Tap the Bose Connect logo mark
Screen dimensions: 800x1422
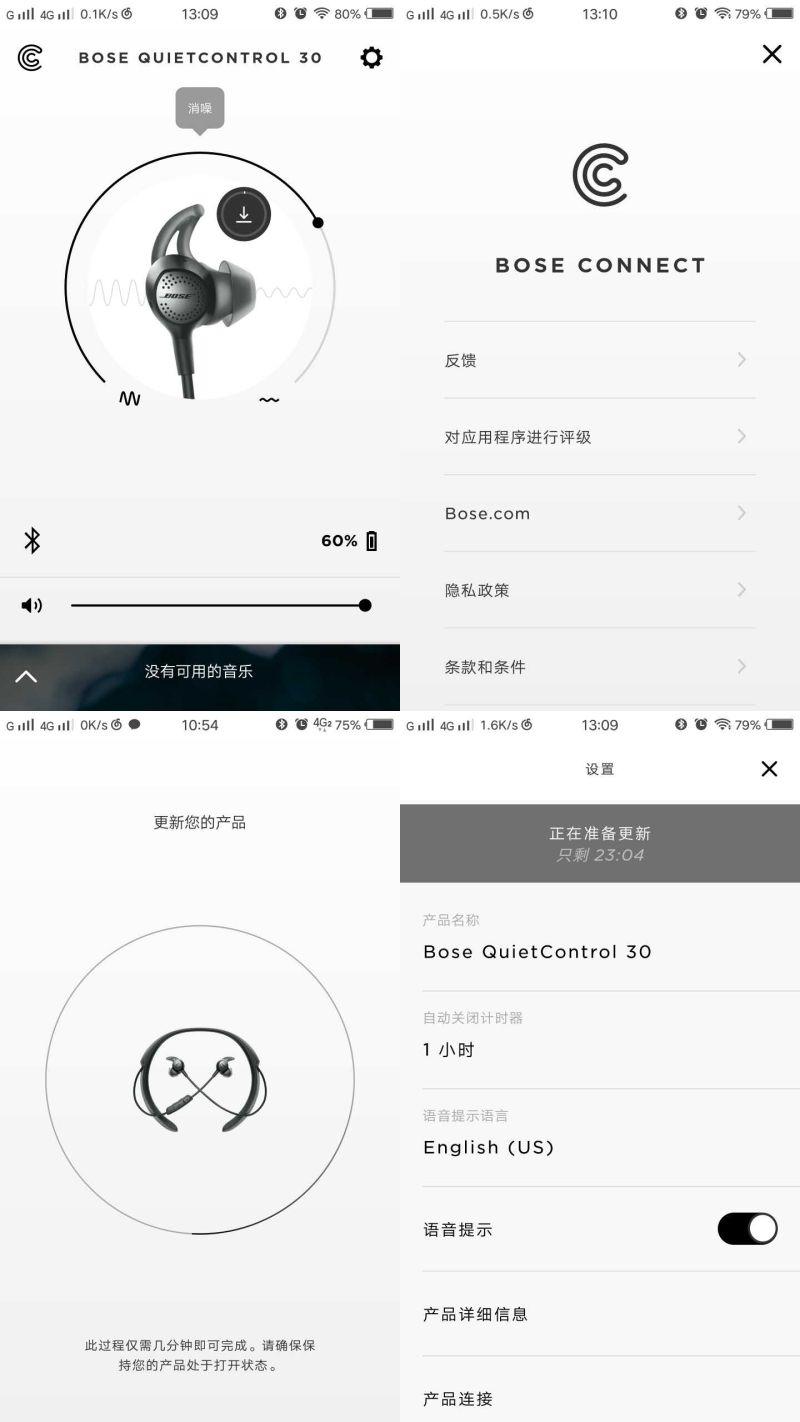point(599,176)
